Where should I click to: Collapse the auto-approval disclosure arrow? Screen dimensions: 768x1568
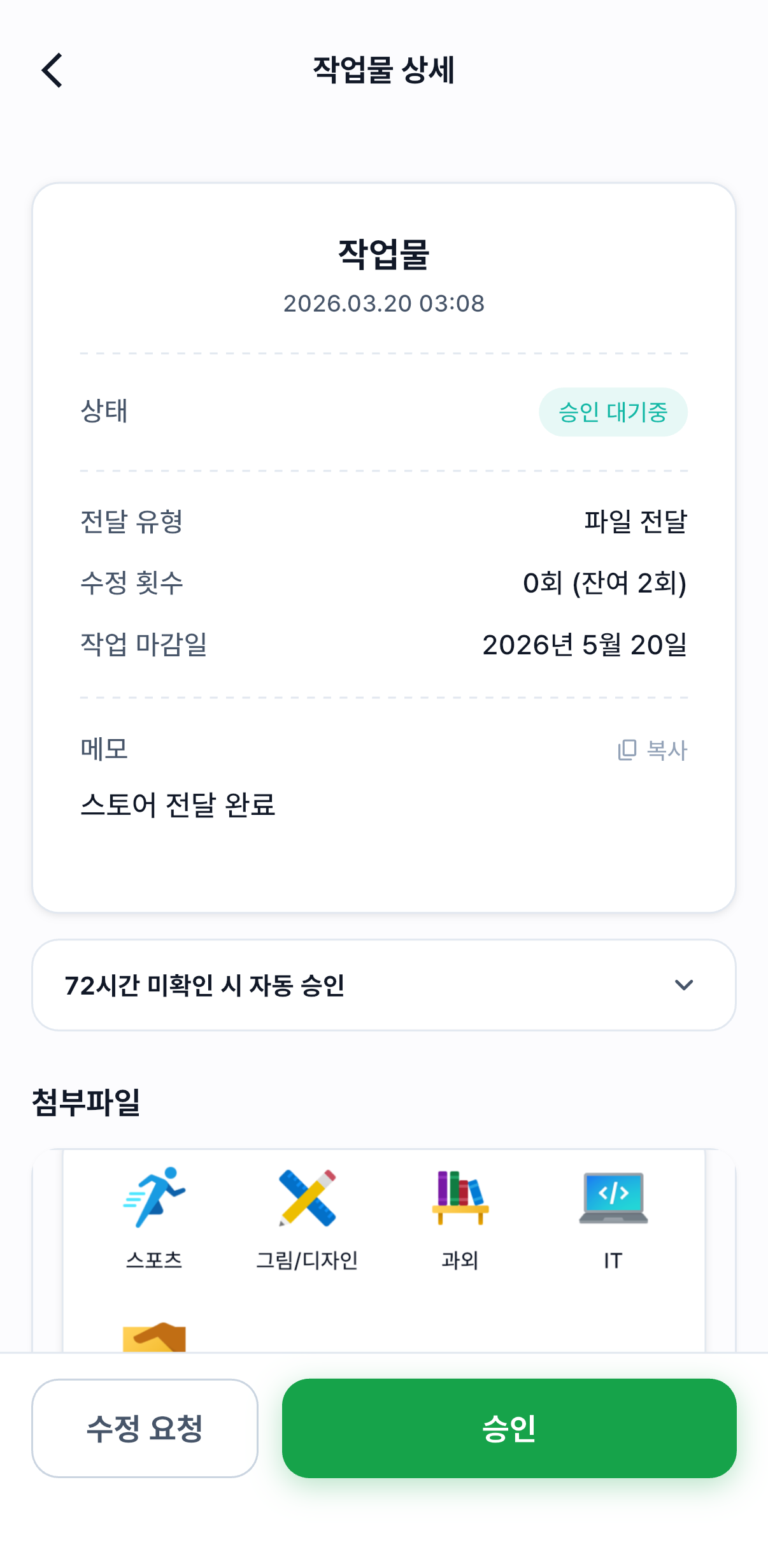pyautogui.click(x=685, y=984)
